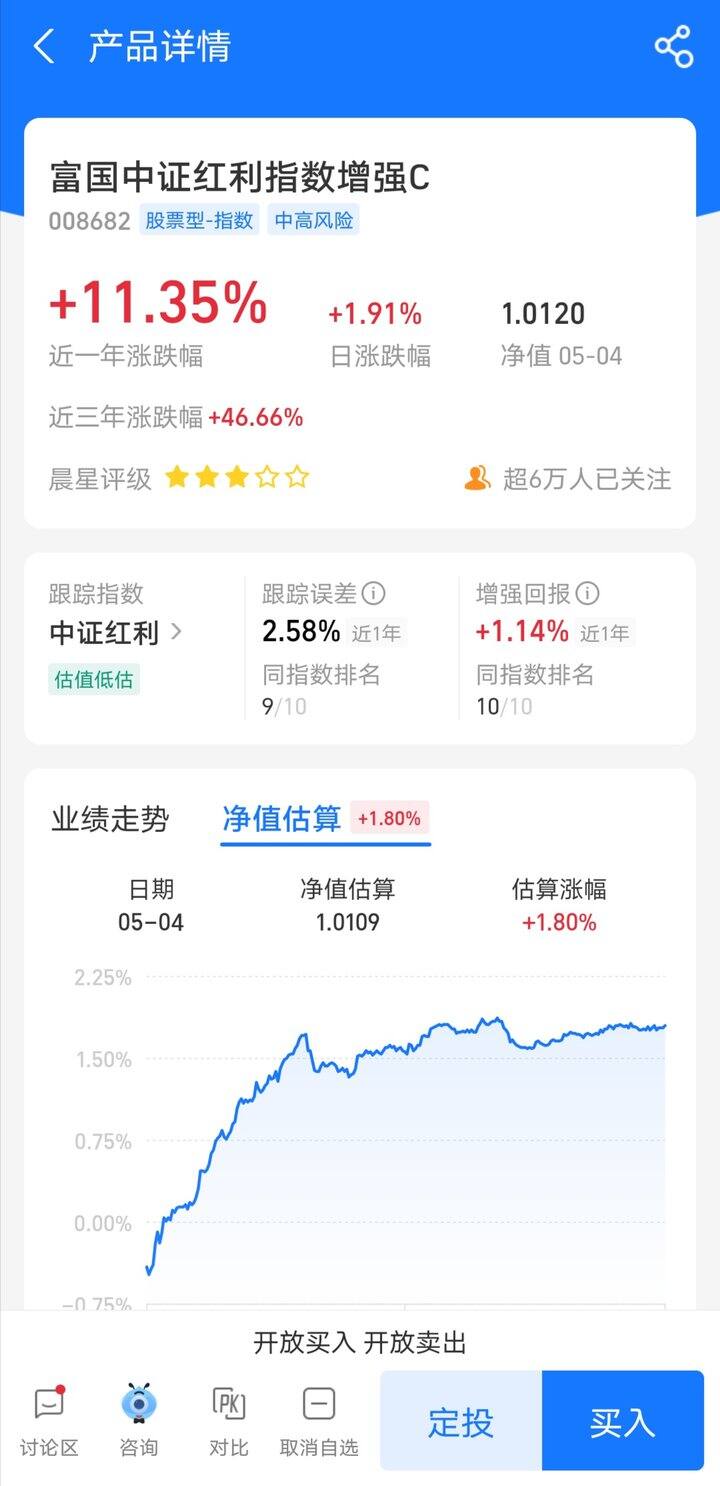Select the 净值估算 tab
720x1486 pixels.
[282, 819]
